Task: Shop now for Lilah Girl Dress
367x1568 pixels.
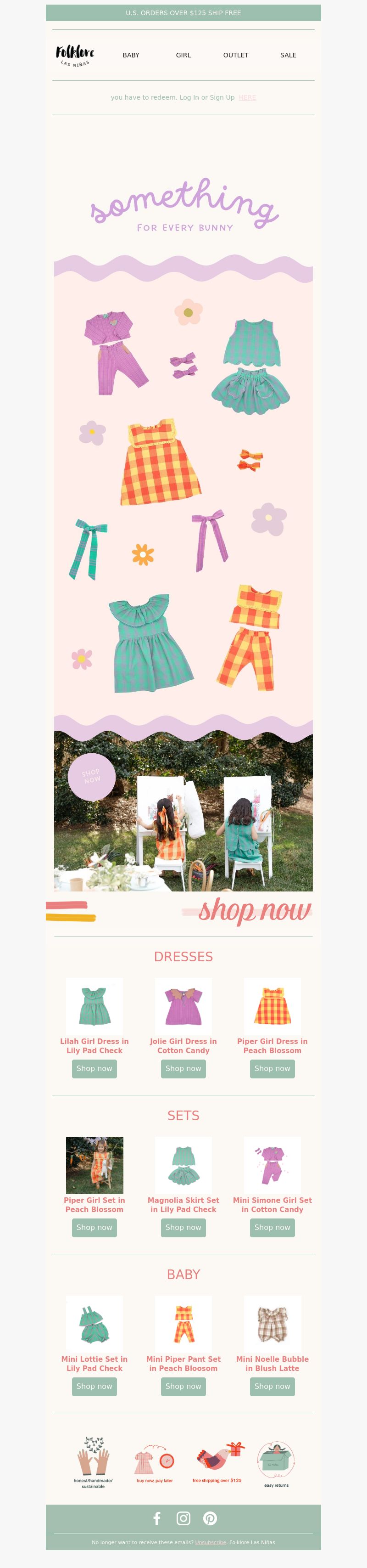Action: click(x=94, y=1068)
